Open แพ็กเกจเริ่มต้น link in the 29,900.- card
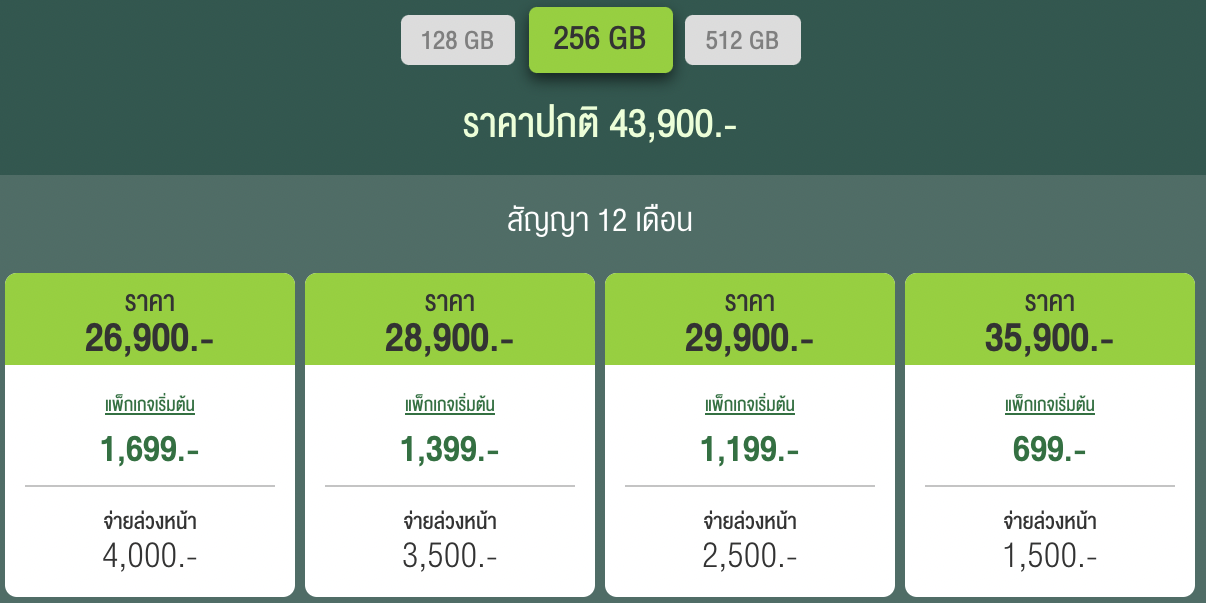This screenshot has width=1206, height=603. pos(750,405)
